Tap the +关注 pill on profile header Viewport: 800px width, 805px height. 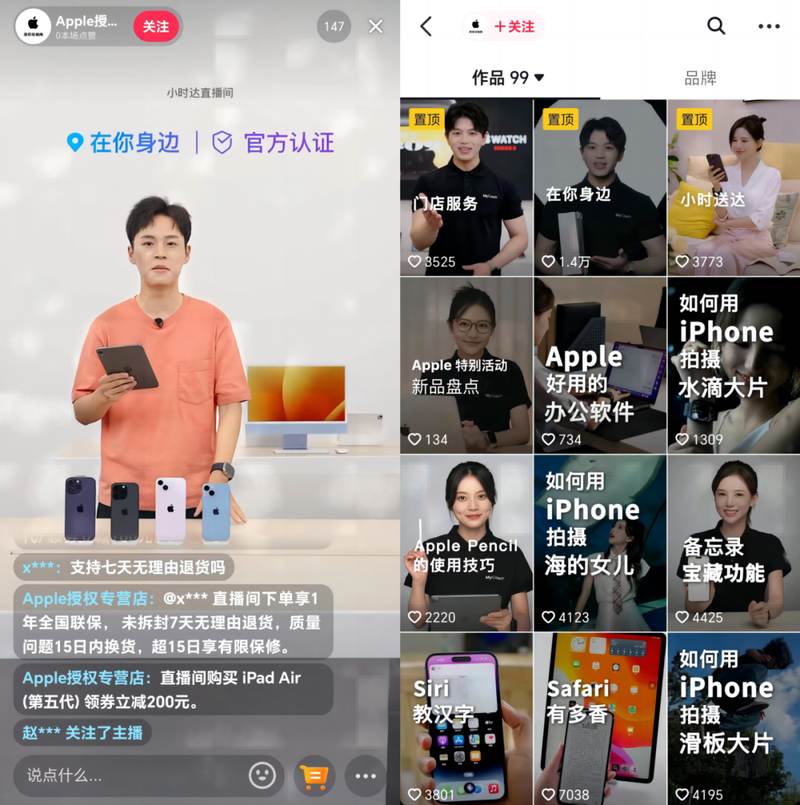click(514, 27)
